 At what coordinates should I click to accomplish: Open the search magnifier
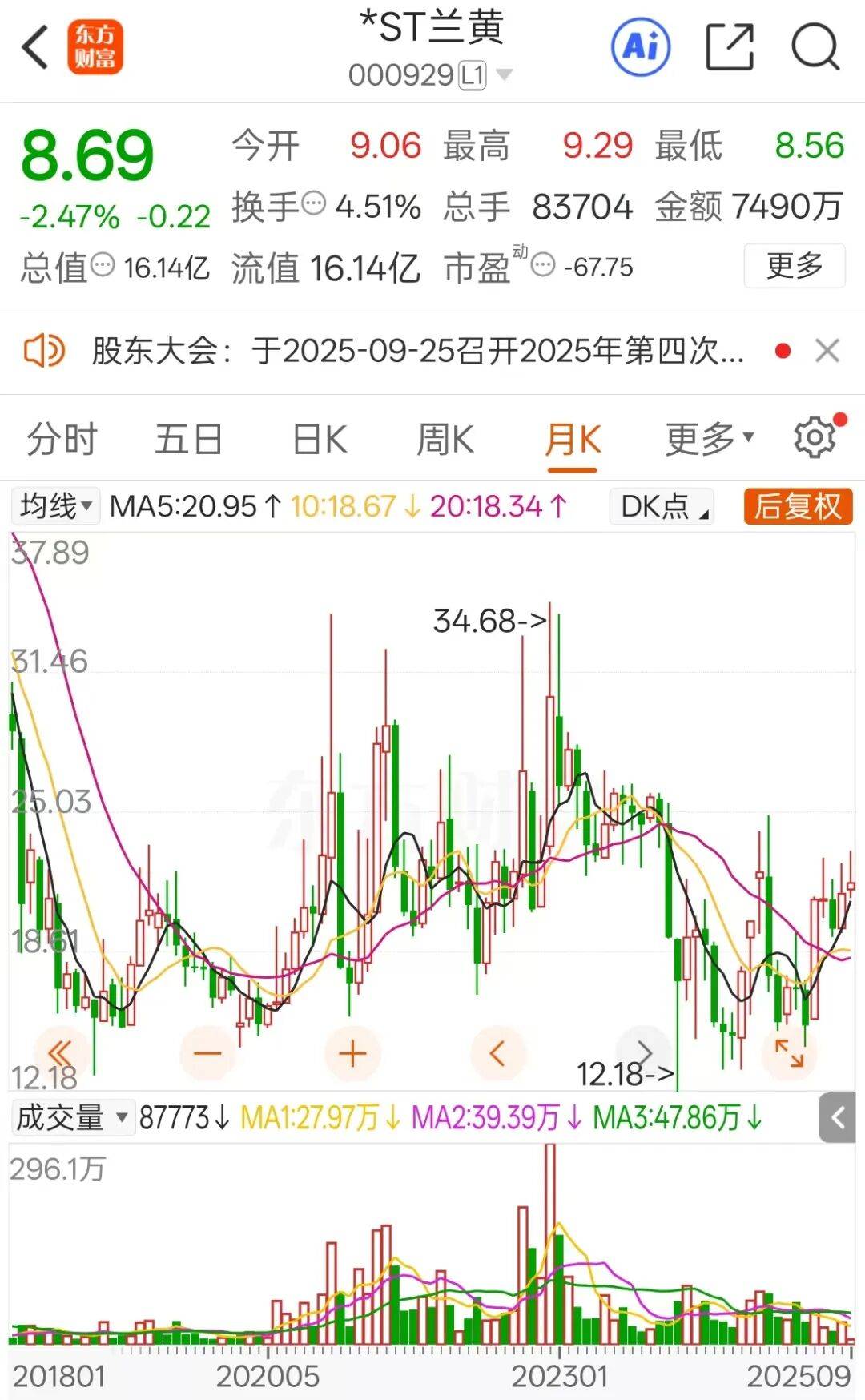(x=815, y=47)
